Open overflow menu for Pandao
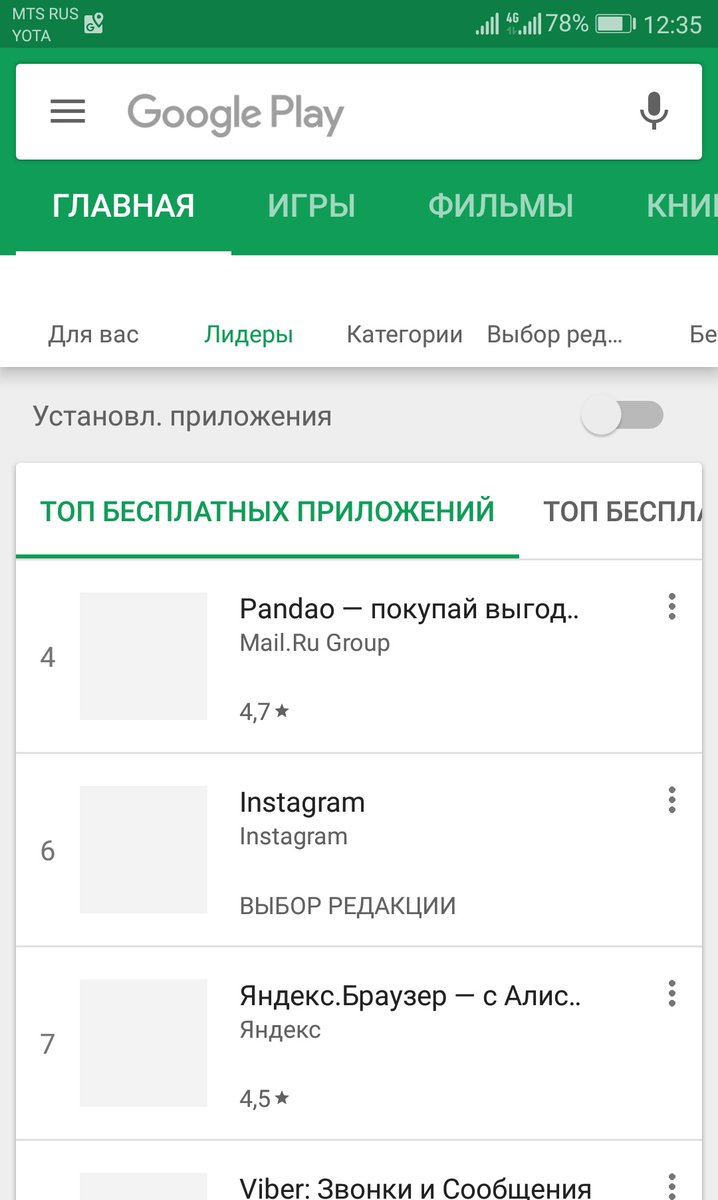Screen dimensions: 718x1200 click(x=672, y=606)
